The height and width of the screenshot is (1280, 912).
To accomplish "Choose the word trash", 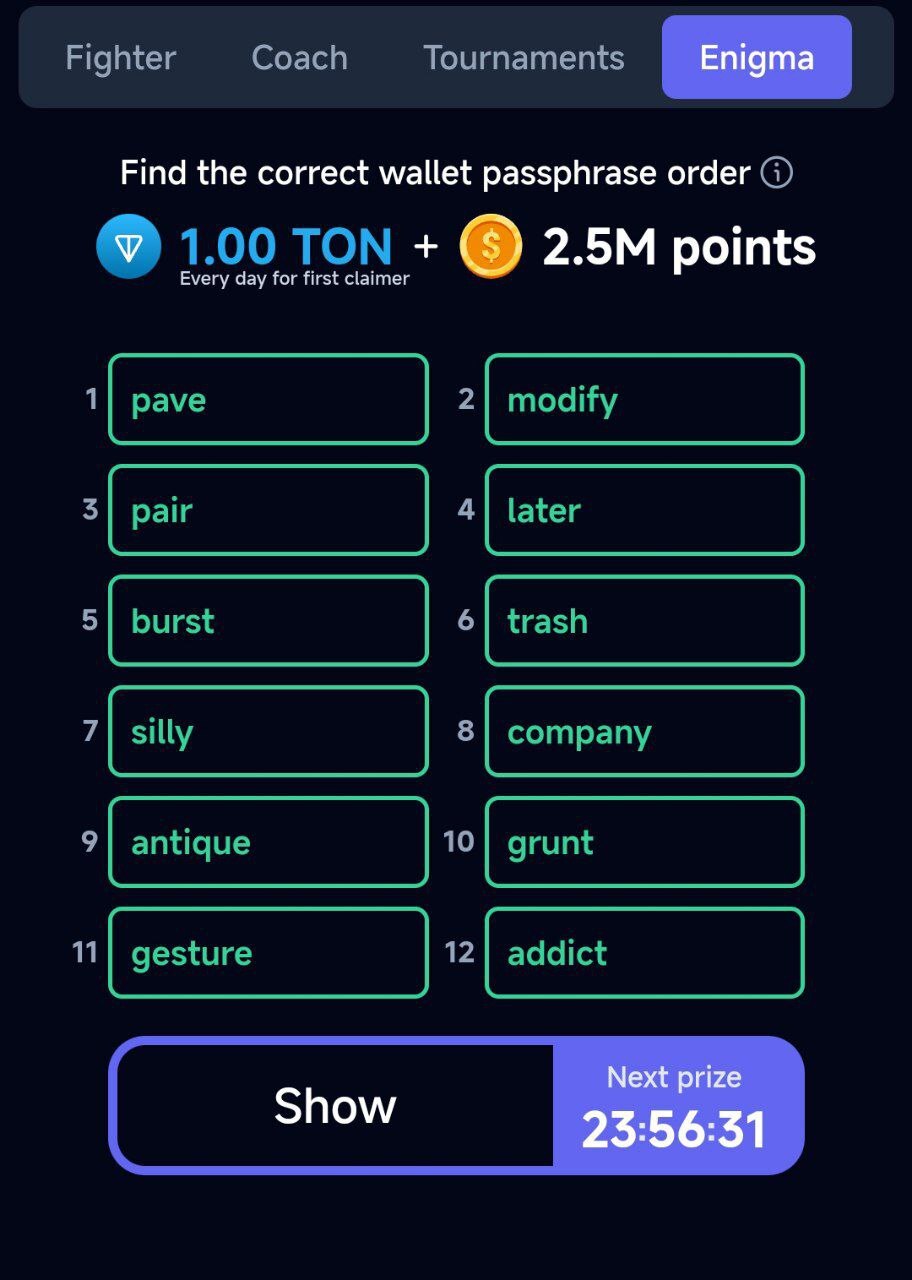I will [x=644, y=621].
